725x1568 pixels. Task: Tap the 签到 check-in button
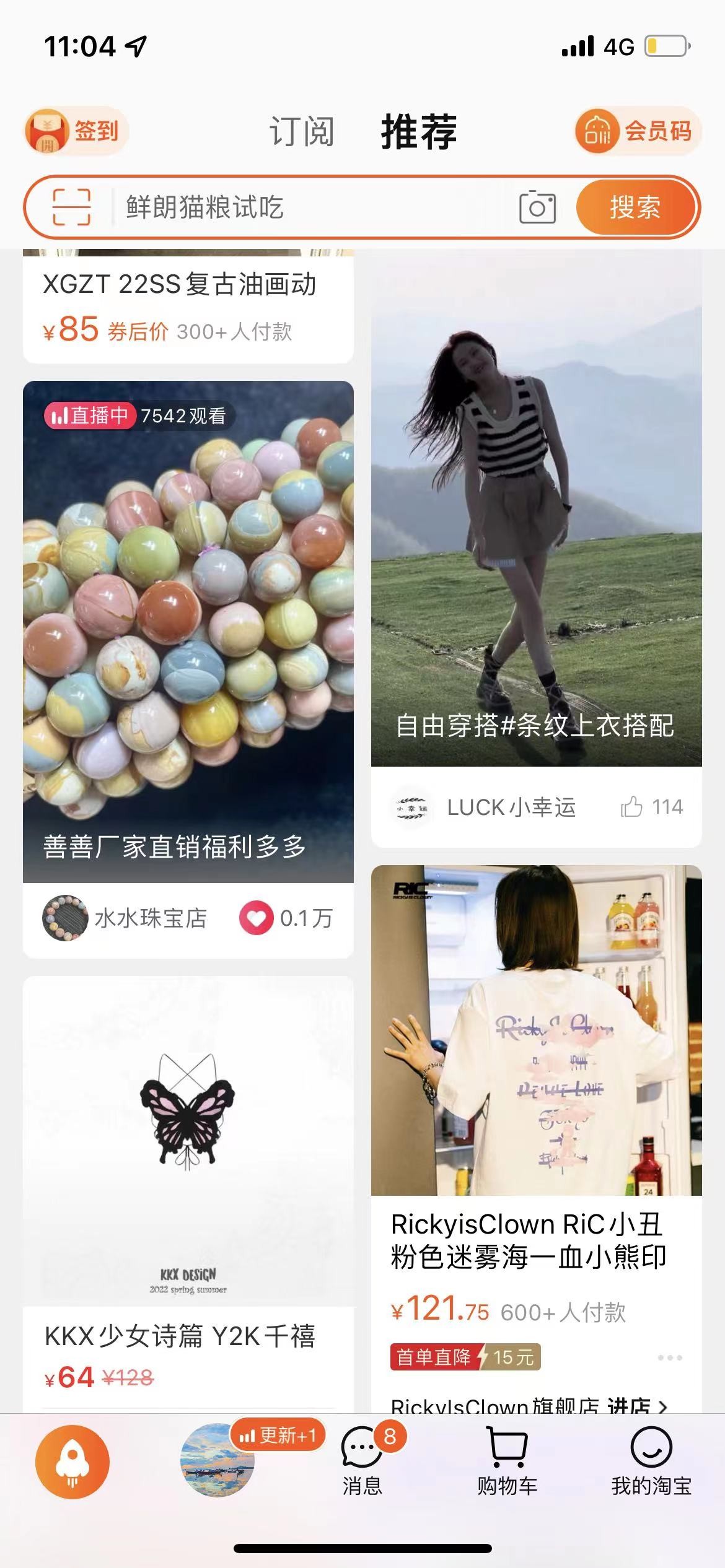click(76, 131)
